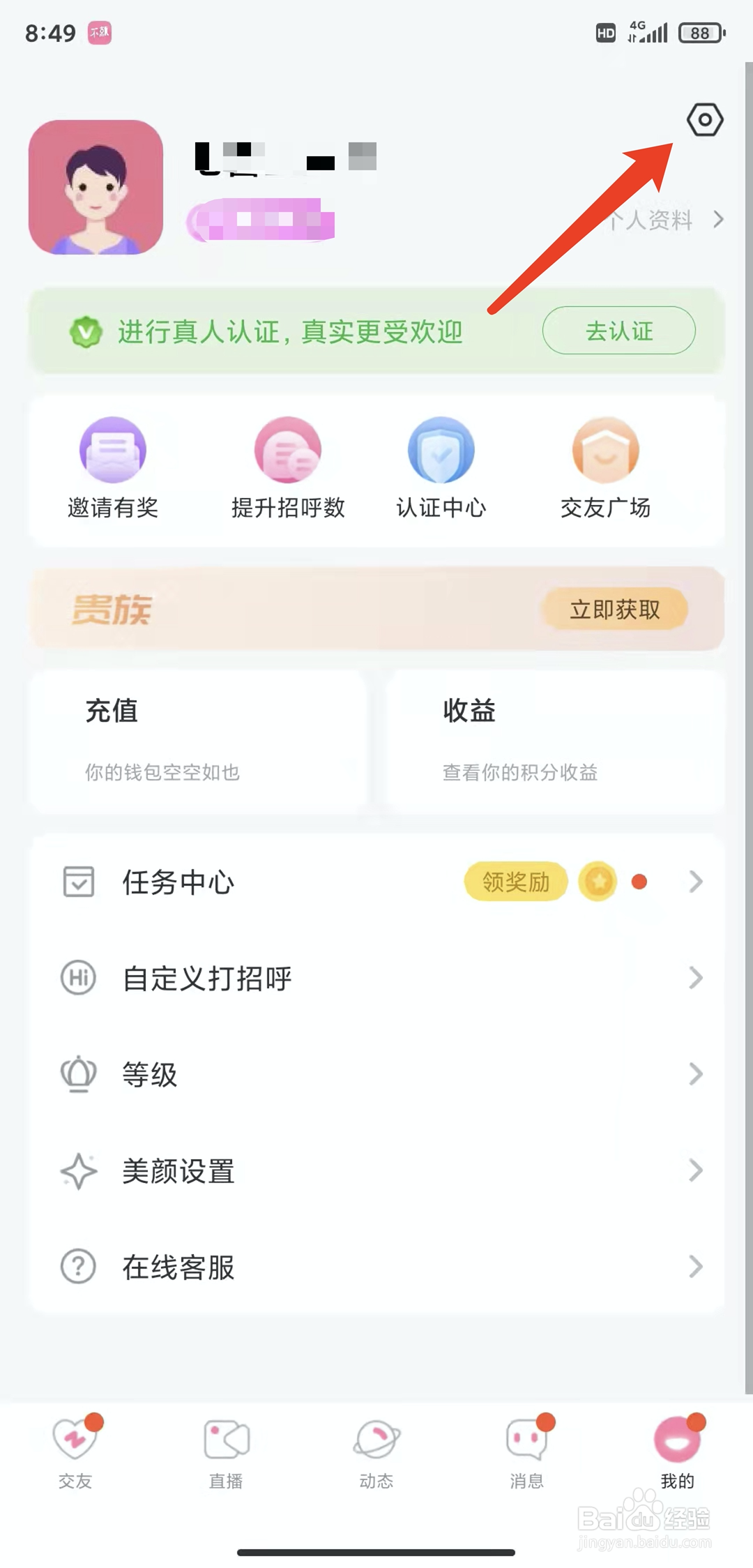This screenshot has width=753, height=1568.
Task: Open the settings hexagon icon
Action: click(x=705, y=120)
